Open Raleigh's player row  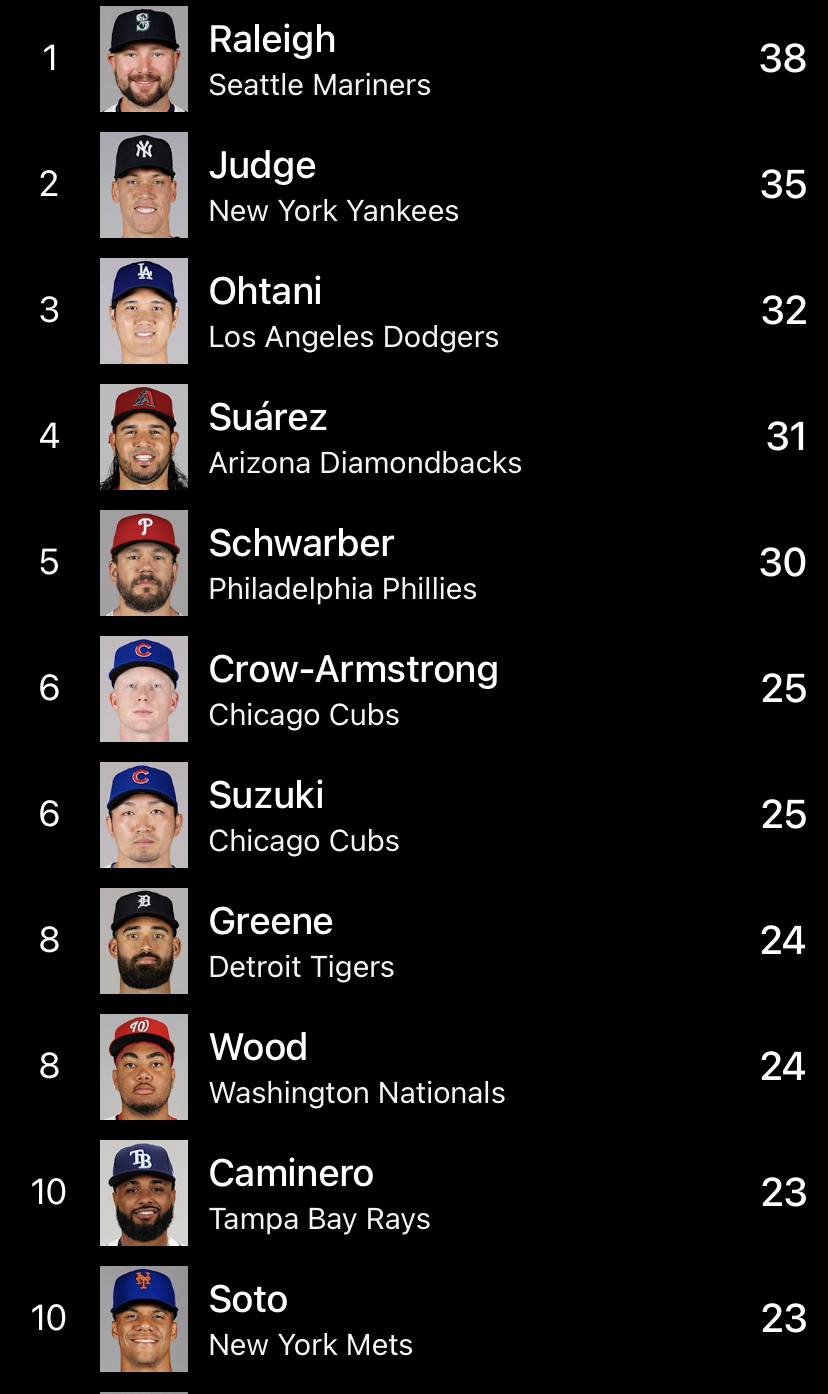[x=414, y=59]
